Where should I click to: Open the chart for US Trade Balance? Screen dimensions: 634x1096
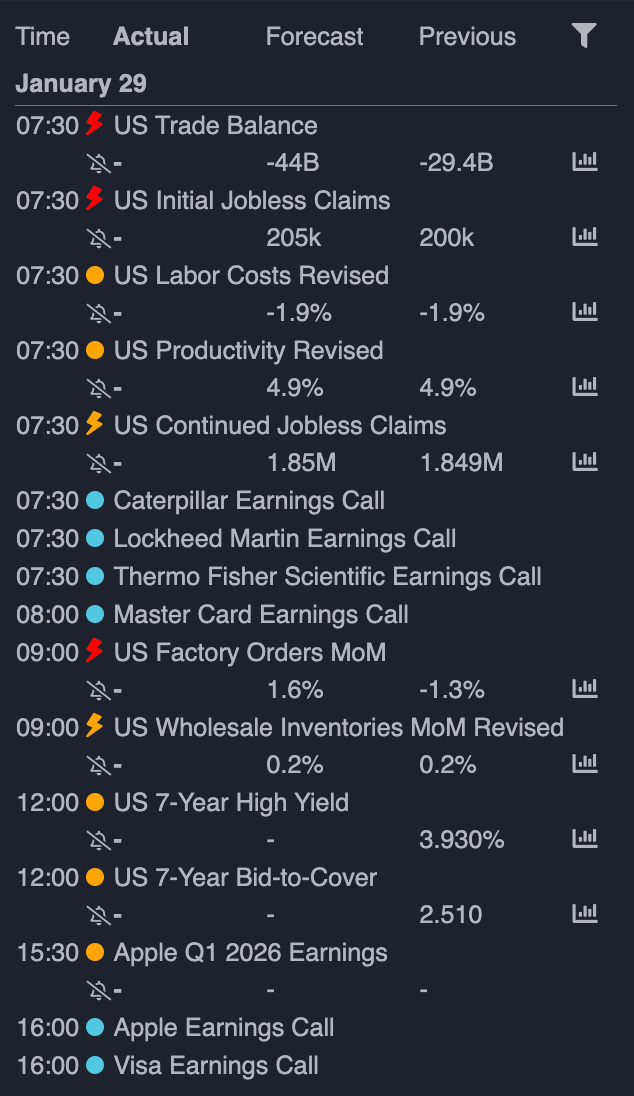tap(584, 162)
